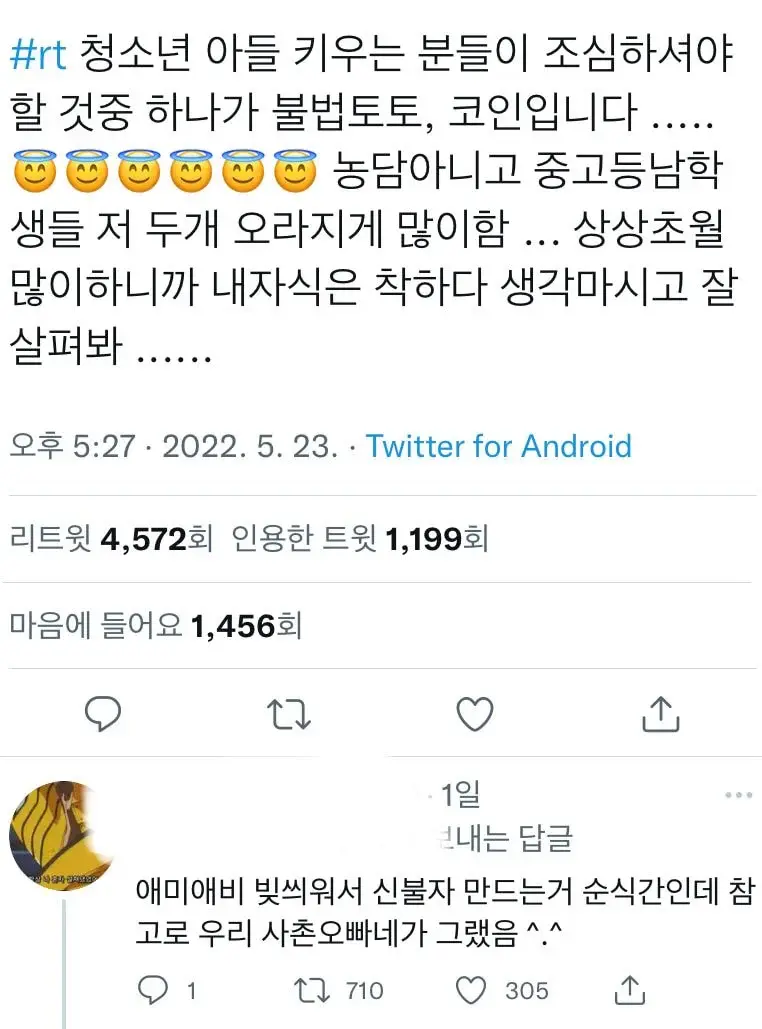Like the main tweet via heart icon
The width and height of the screenshot is (762, 1029).
(x=476, y=712)
